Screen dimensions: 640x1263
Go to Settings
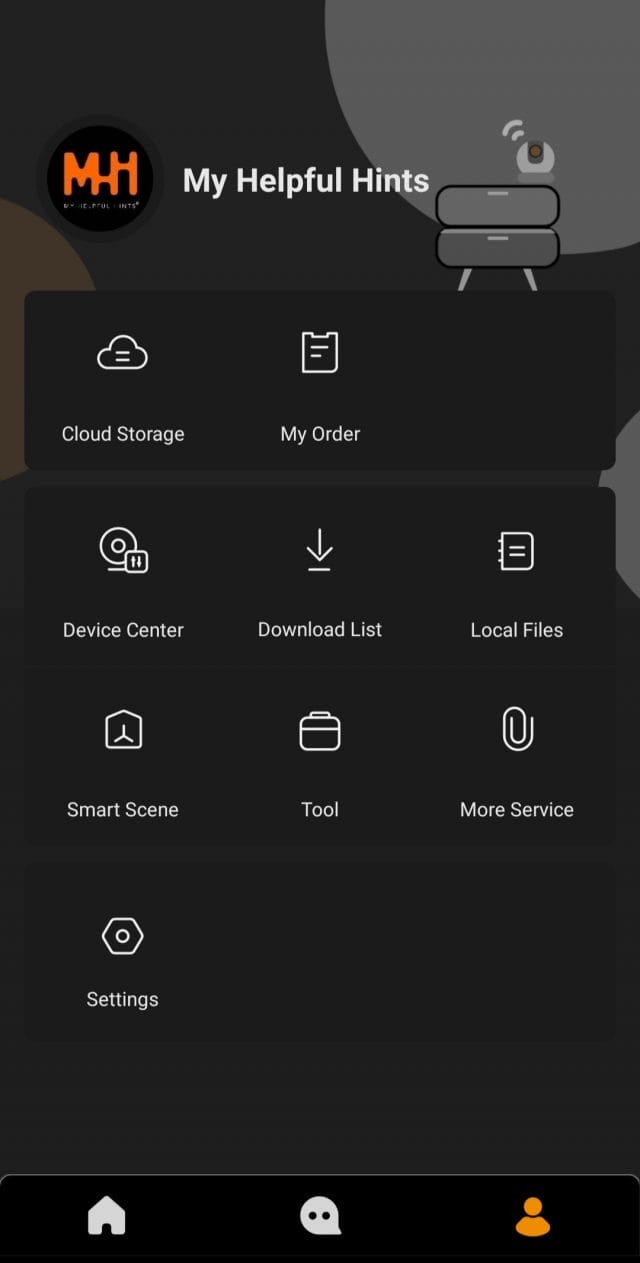click(123, 957)
